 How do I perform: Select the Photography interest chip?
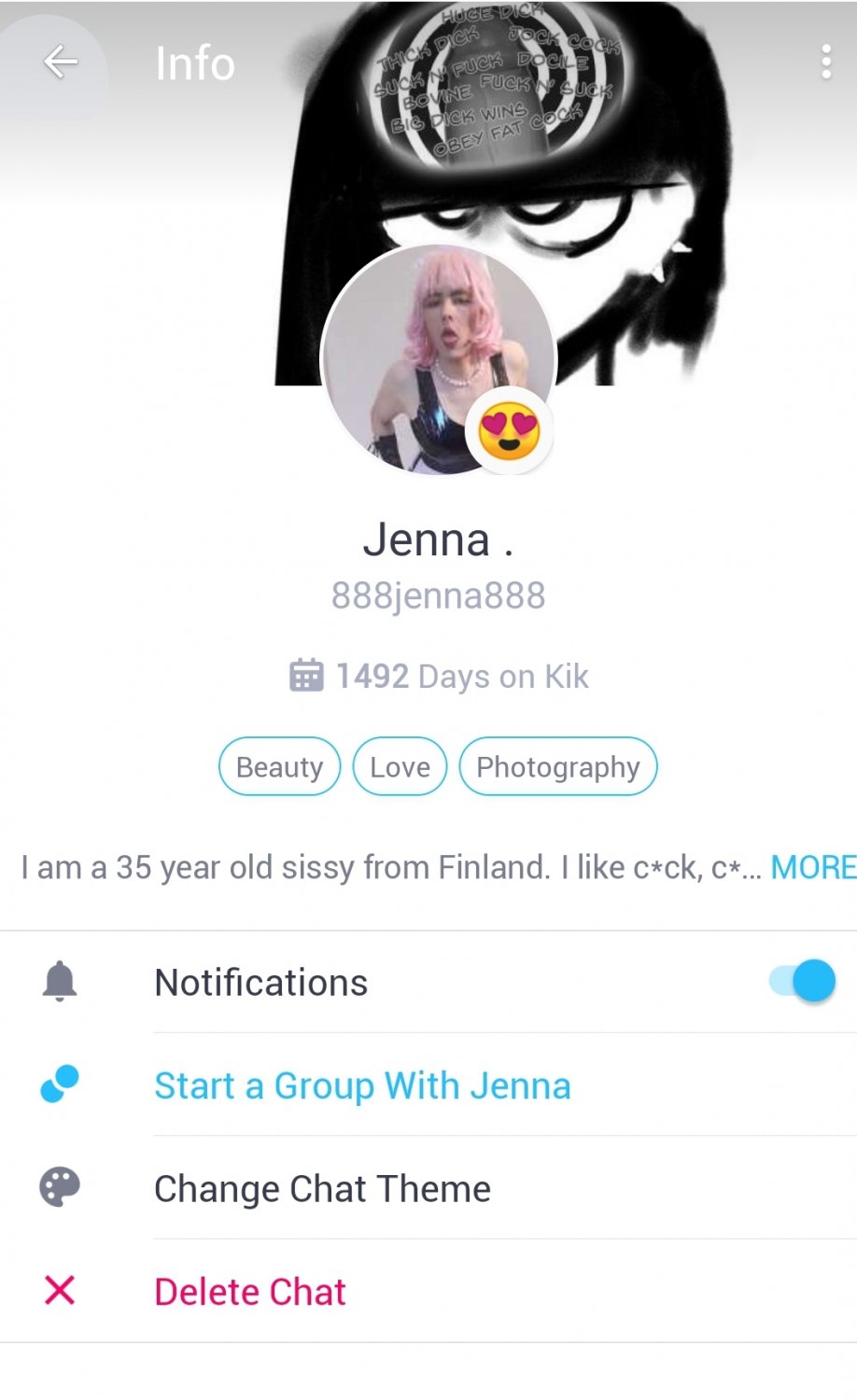(x=557, y=767)
